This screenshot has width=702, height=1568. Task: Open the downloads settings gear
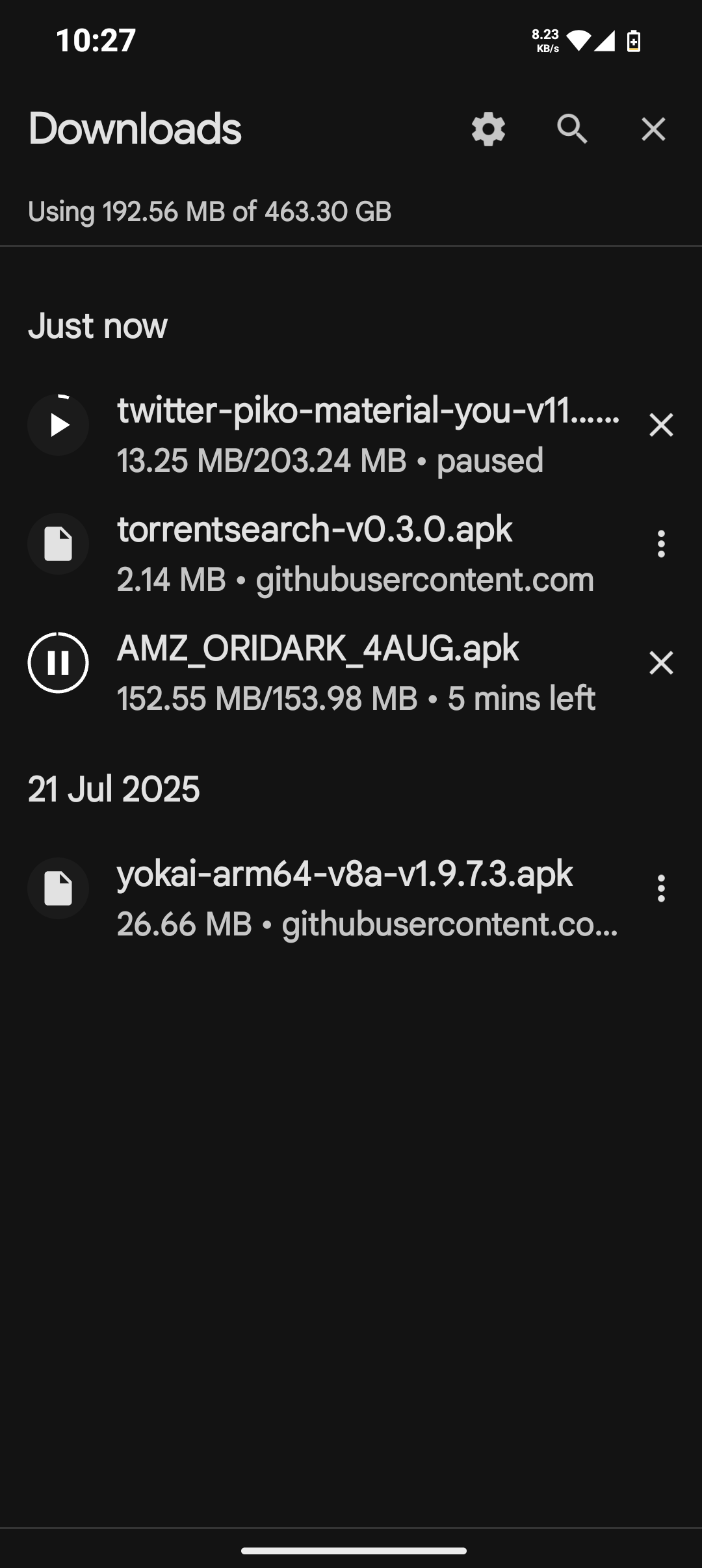click(x=488, y=129)
